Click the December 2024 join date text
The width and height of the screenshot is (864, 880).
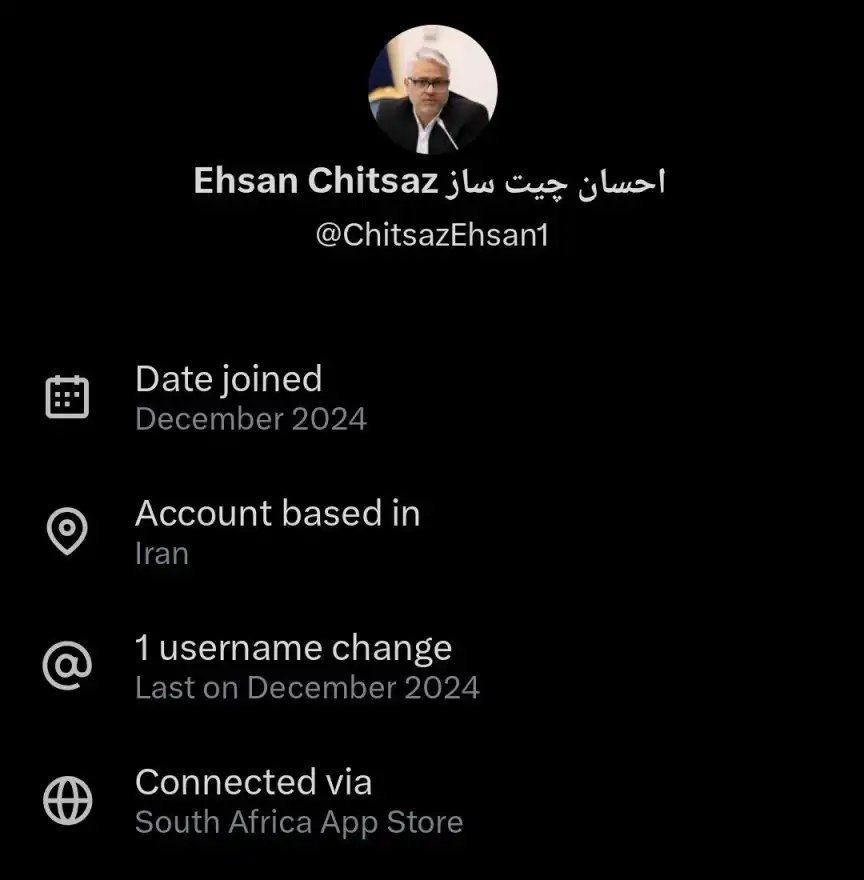point(250,420)
